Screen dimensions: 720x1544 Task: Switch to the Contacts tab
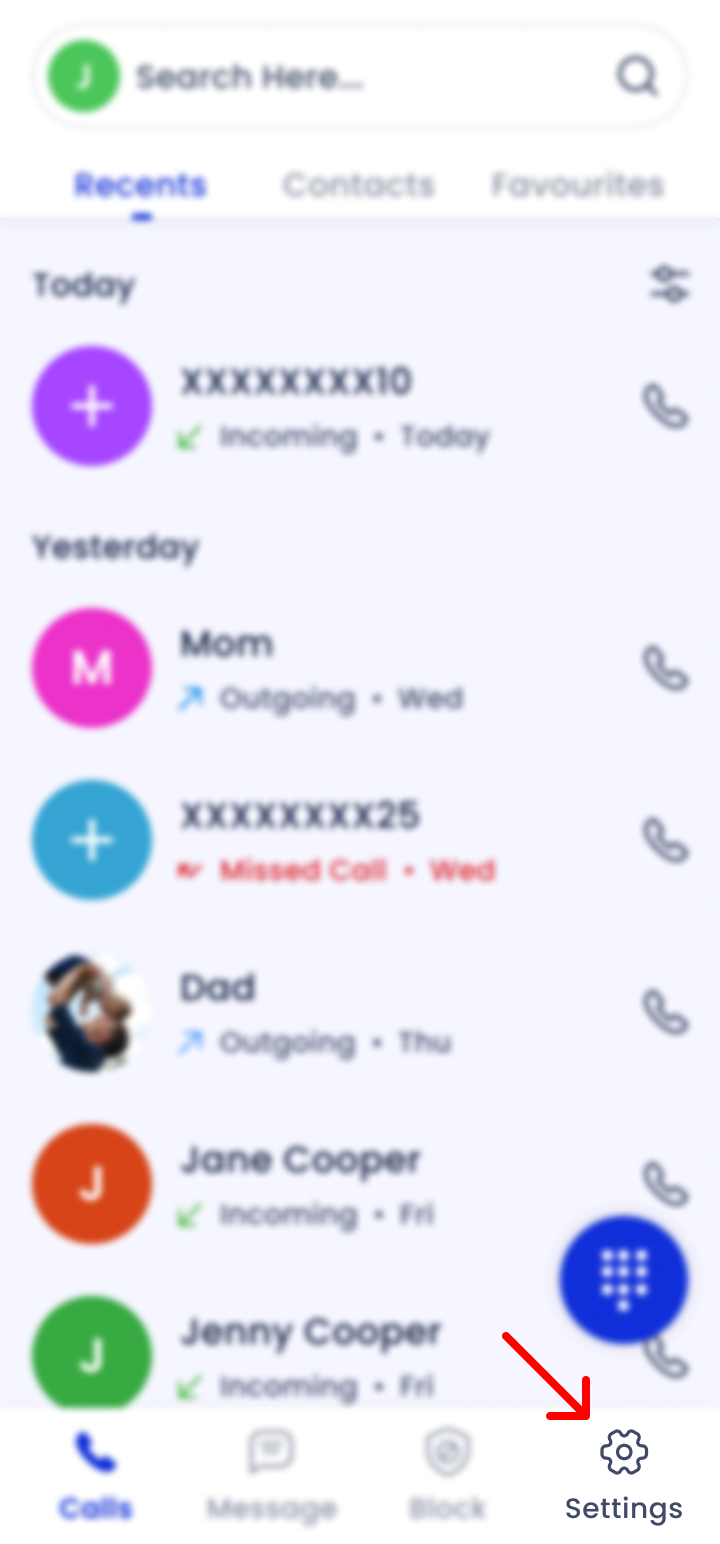(358, 185)
